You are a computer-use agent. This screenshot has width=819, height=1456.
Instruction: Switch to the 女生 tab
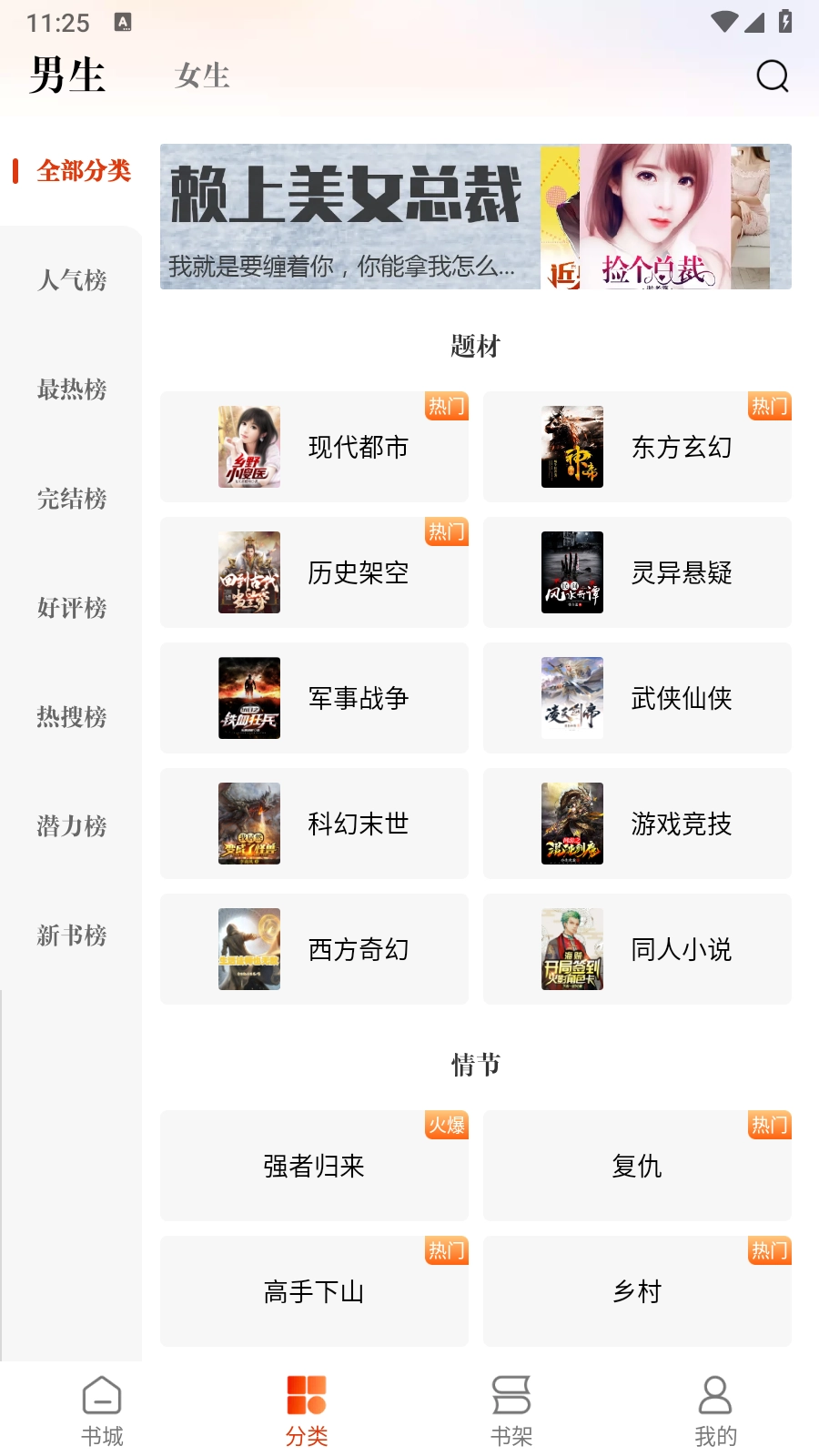click(x=202, y=76)
